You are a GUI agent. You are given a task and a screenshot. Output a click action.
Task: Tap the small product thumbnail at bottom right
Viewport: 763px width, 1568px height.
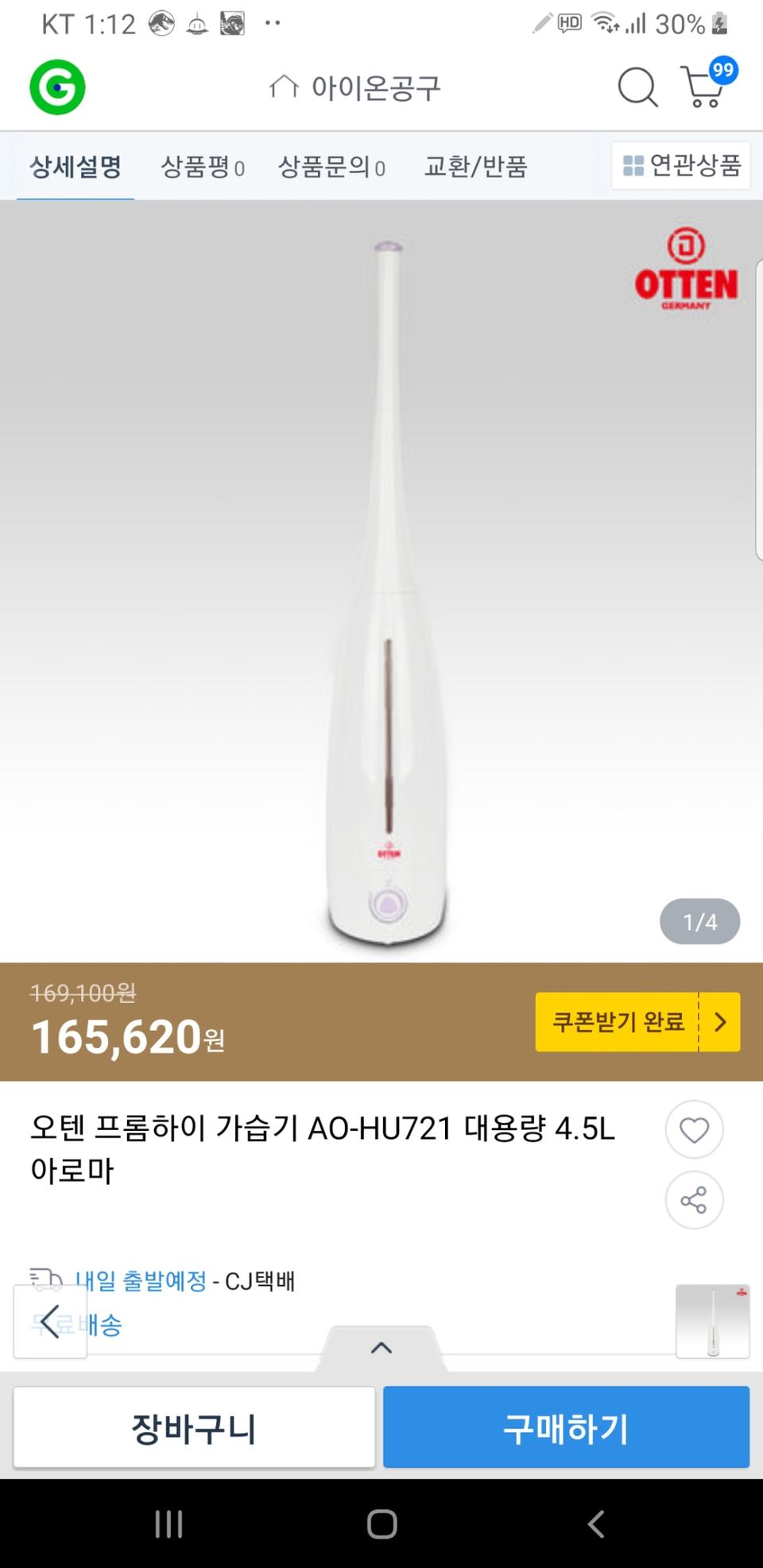pos(711,1321)
